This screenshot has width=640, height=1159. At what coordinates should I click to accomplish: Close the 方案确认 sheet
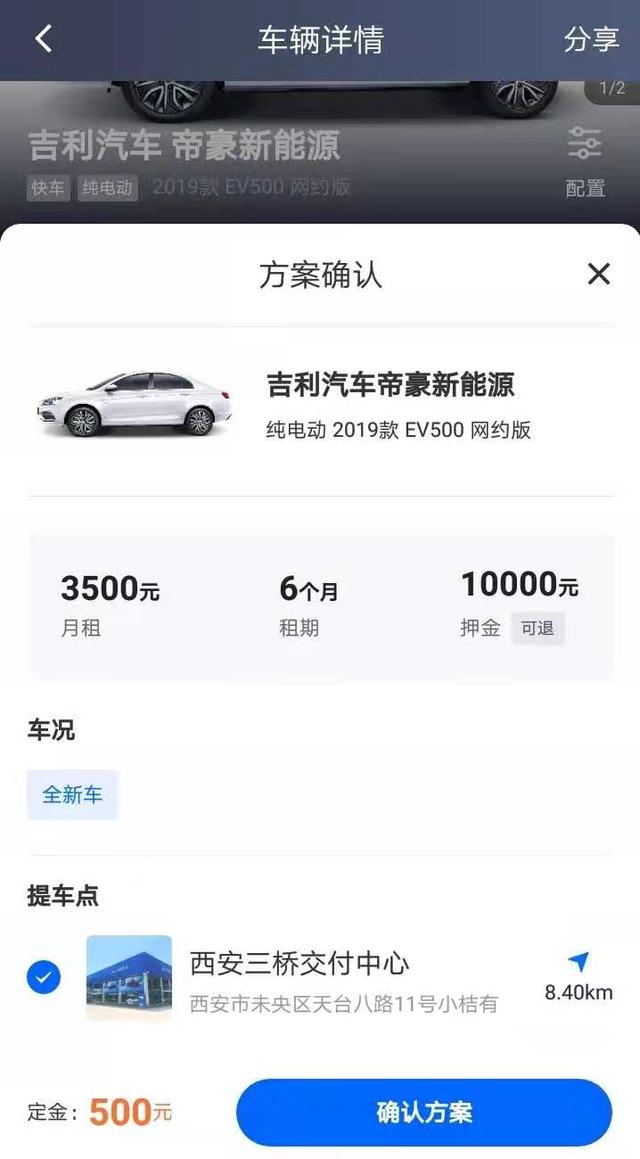pyautogui.click(x=598, y=274)
